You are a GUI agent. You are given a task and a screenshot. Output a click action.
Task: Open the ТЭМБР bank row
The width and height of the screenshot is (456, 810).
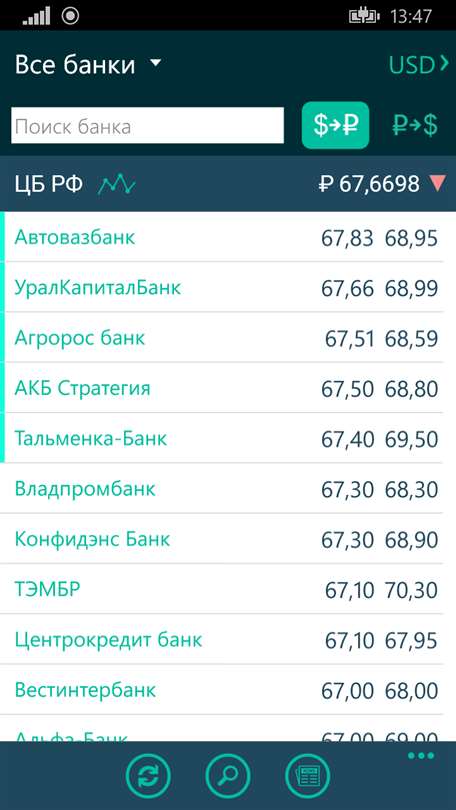228,588
